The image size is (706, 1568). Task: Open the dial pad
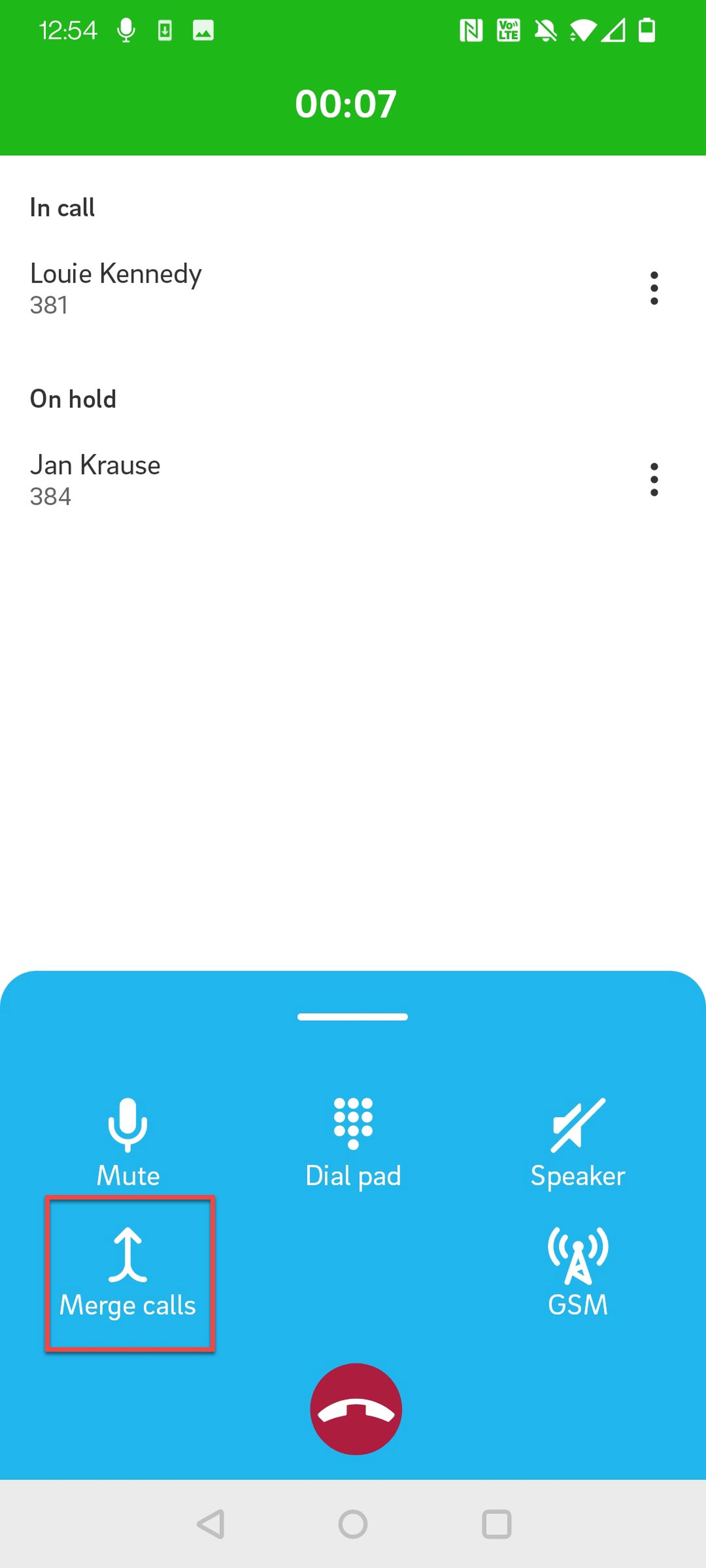point(353,1142)
